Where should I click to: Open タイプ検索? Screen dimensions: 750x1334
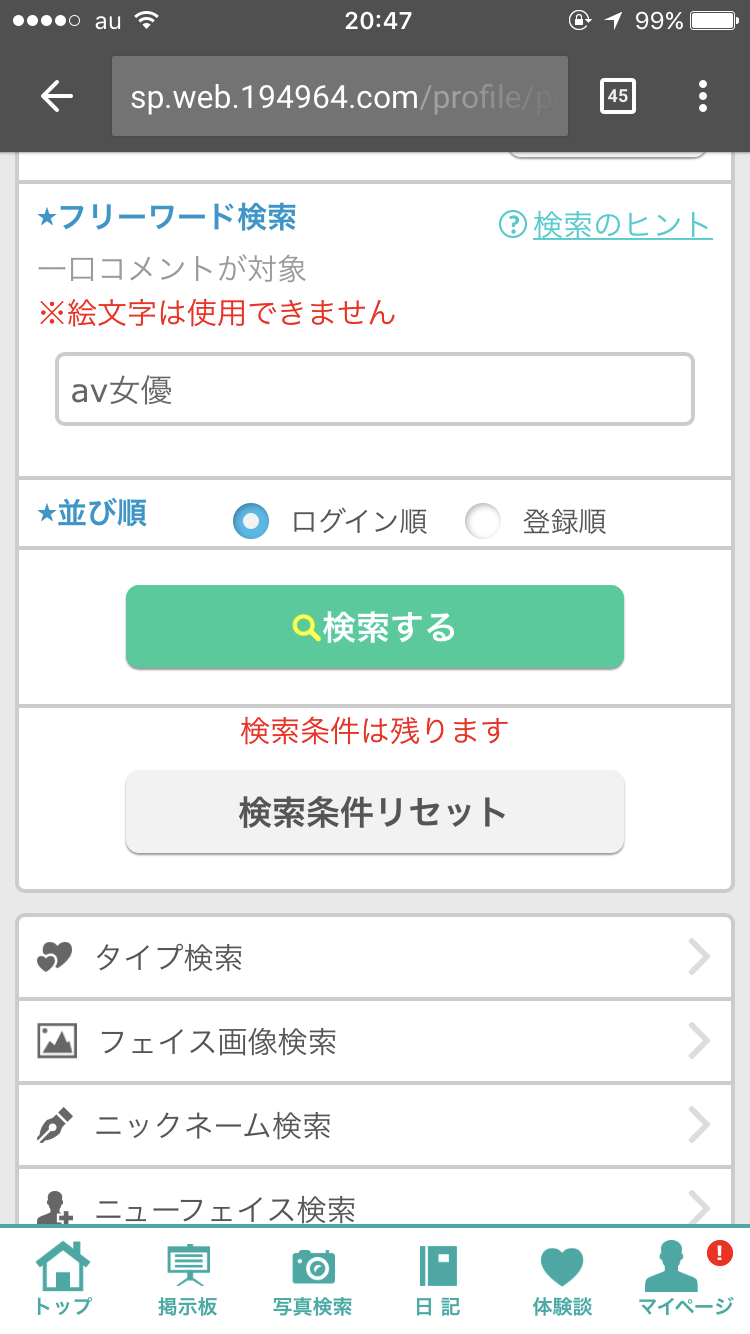coord(375,957)
